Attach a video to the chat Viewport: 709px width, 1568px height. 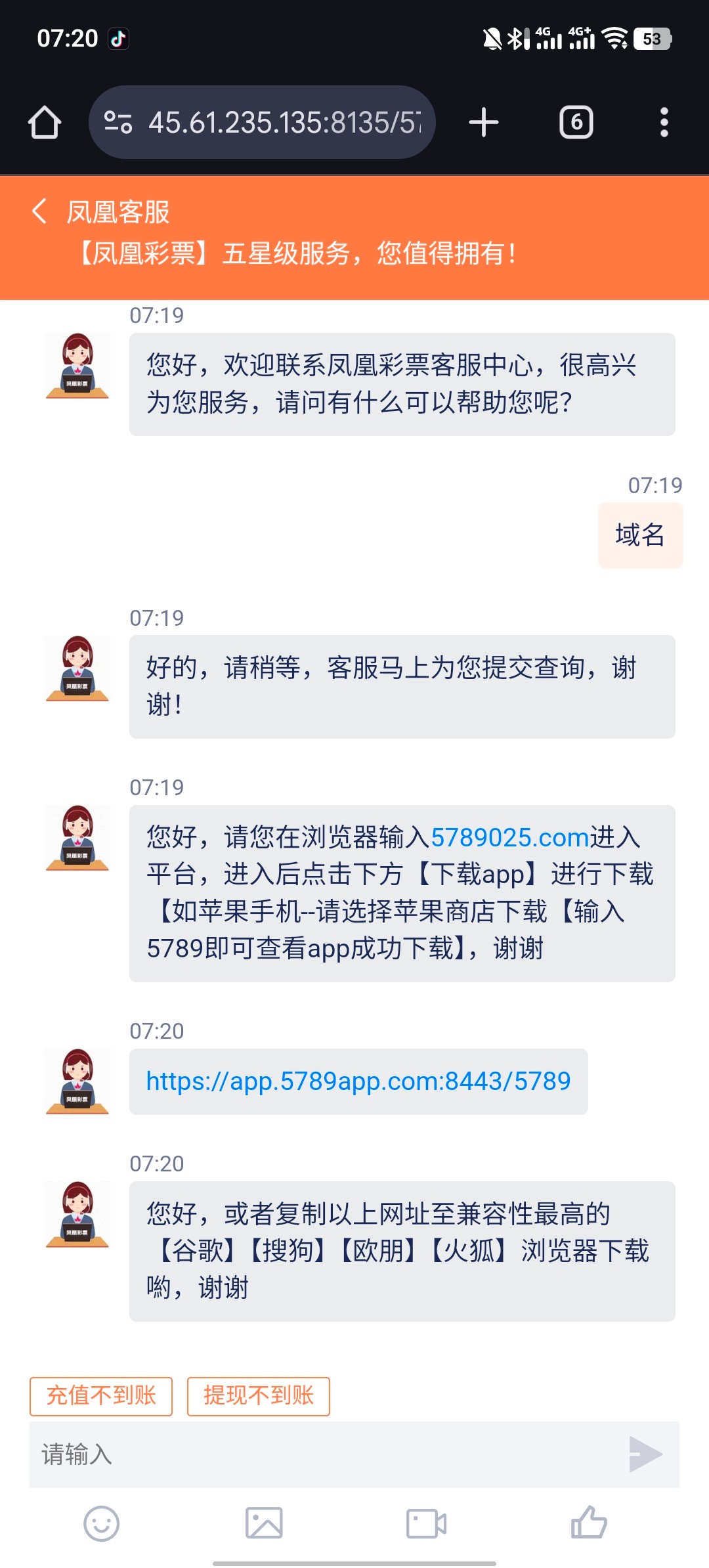point(426,1523)
